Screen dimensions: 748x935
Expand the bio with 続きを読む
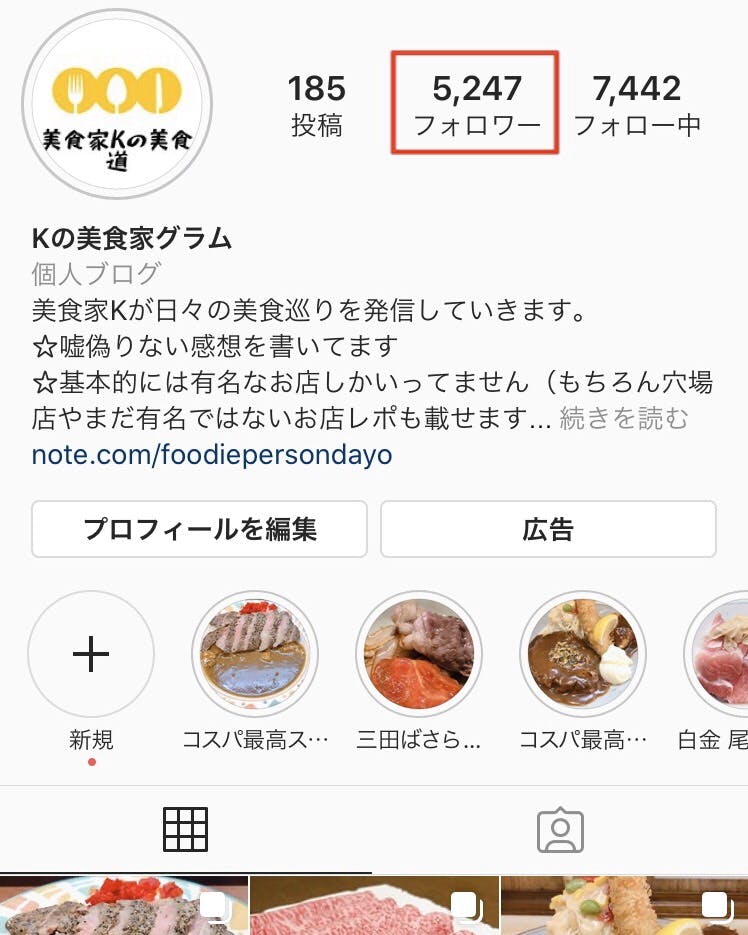click(624, 418)
